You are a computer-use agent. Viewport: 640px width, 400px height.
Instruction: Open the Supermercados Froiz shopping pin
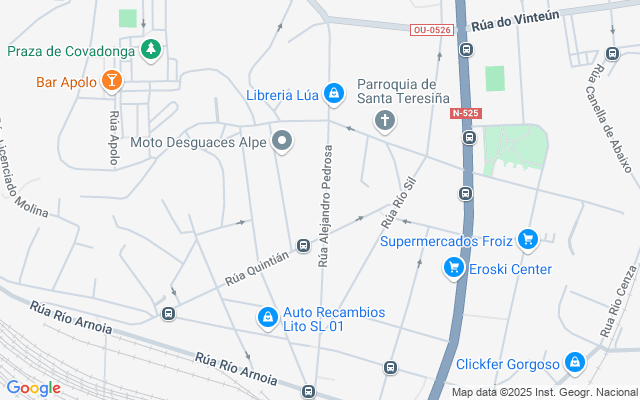click(x=529, y=240)
